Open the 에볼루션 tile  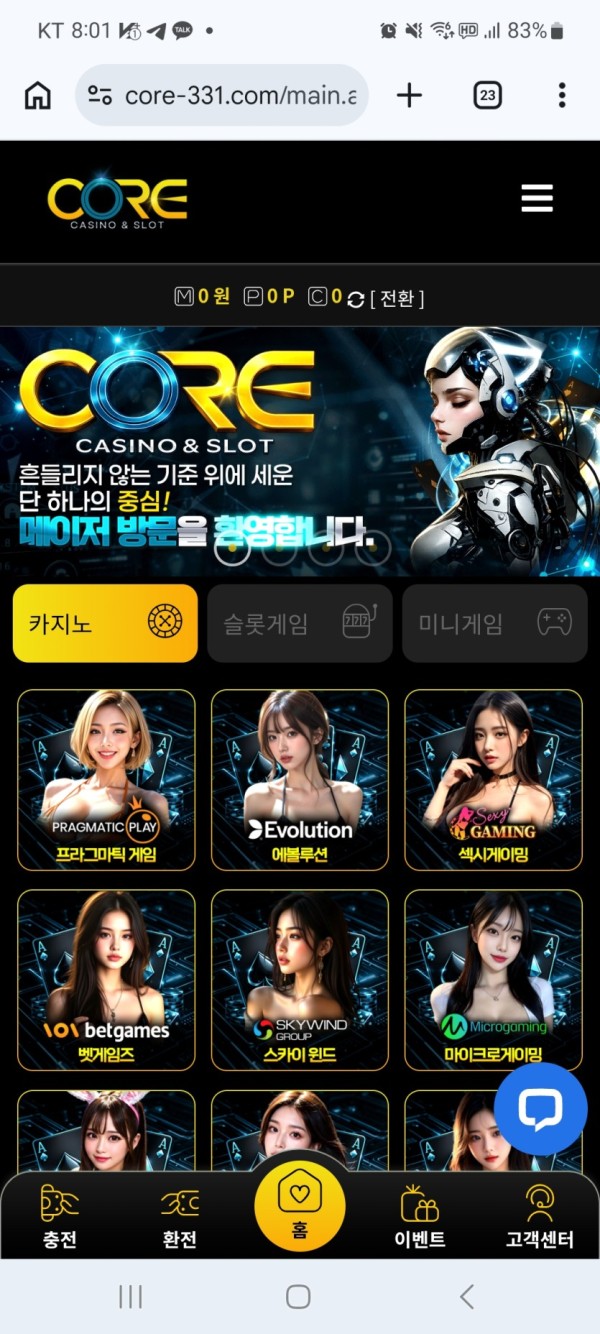pyautogui.click(x=300, y=780)
